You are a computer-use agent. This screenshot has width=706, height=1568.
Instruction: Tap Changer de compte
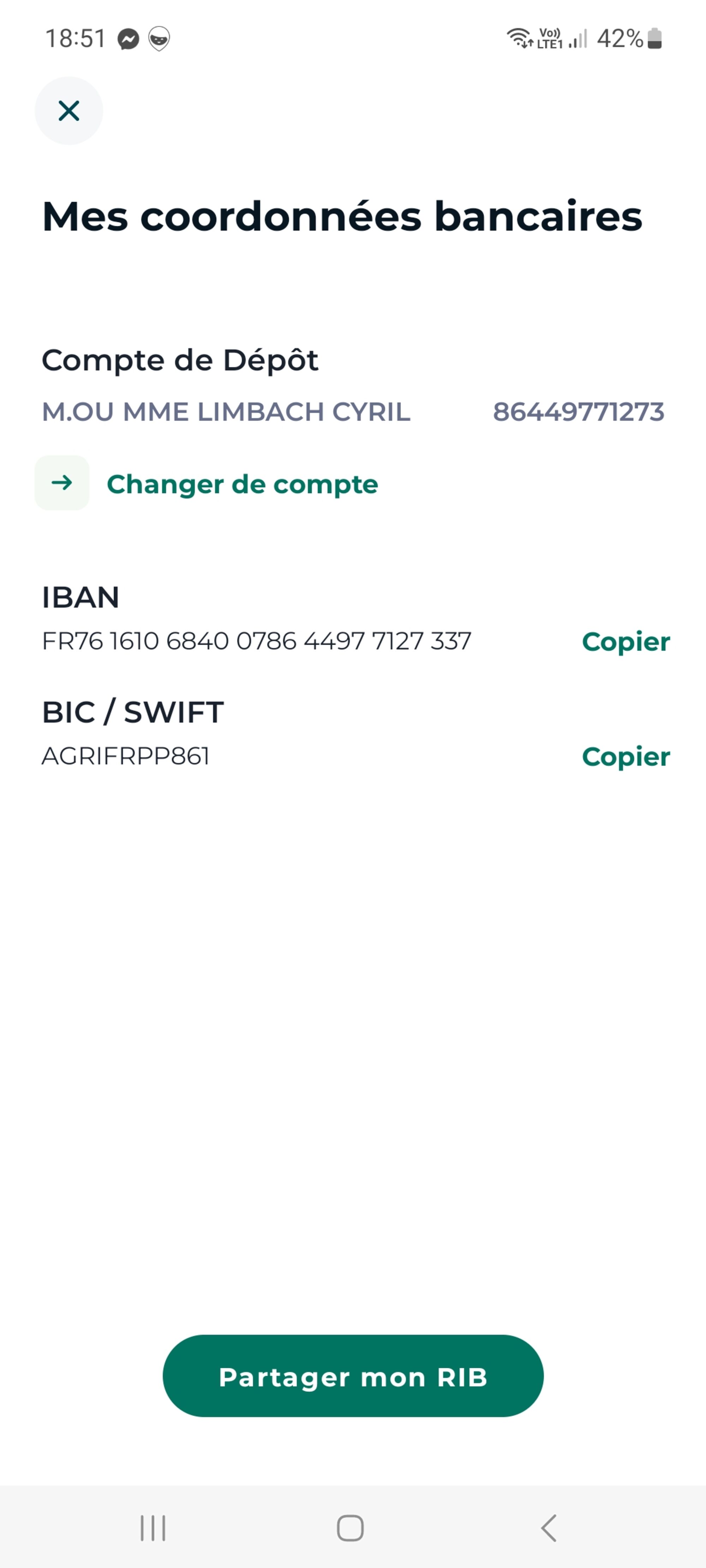coord(242,484)
